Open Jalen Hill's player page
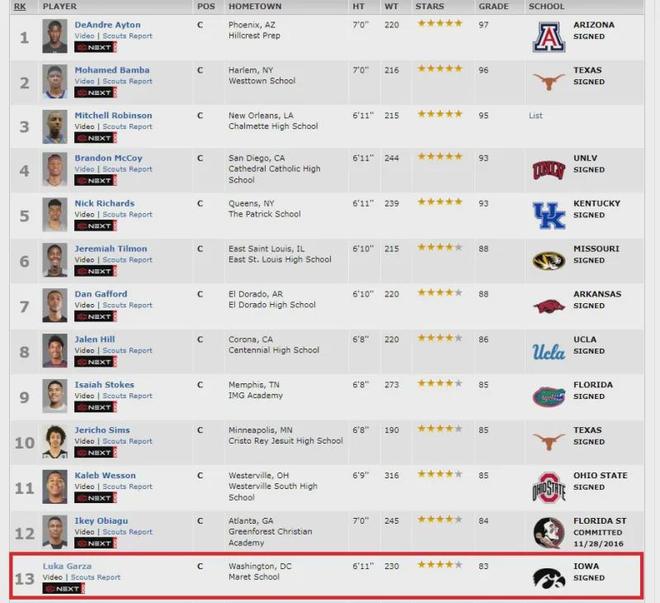660x603 pixels. point(96,339)
